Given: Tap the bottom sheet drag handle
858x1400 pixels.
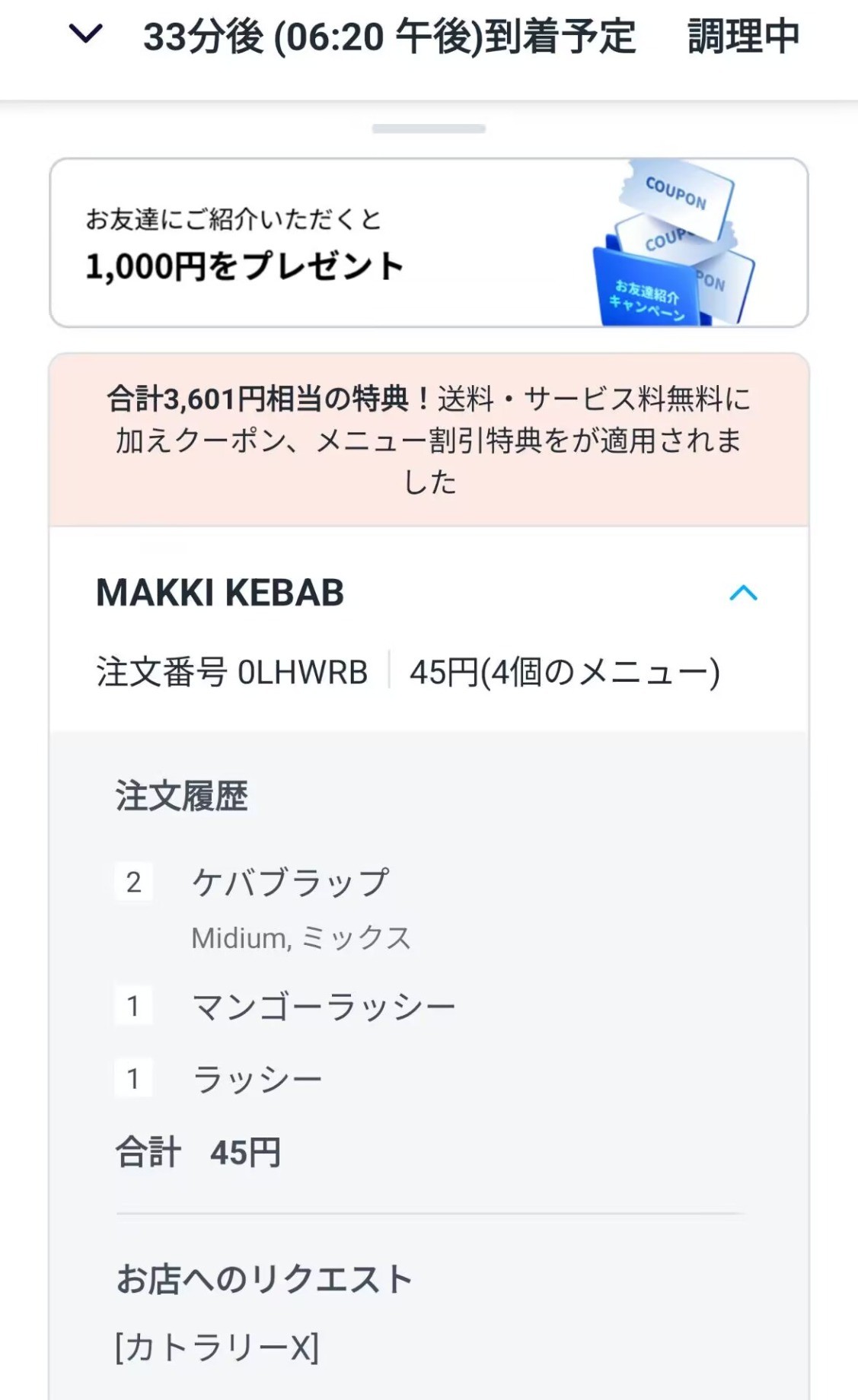Looking at the screenshot, I should pos(429,129).
